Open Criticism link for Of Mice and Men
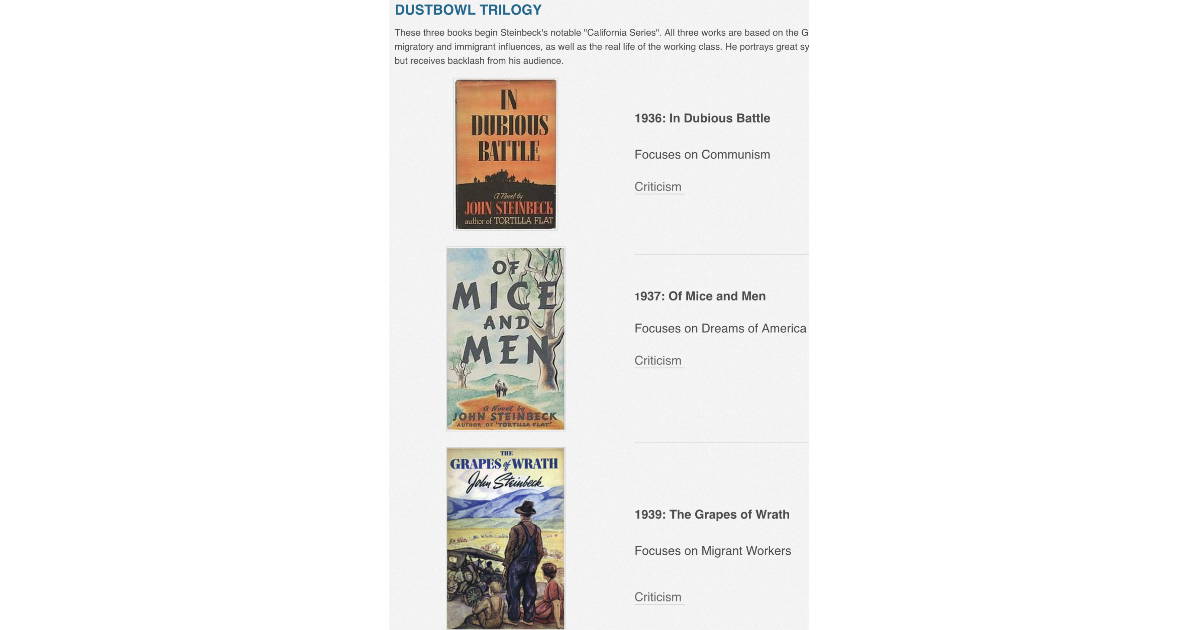The width and height of the screenshot is (1200, 630). tap(657, 361)
